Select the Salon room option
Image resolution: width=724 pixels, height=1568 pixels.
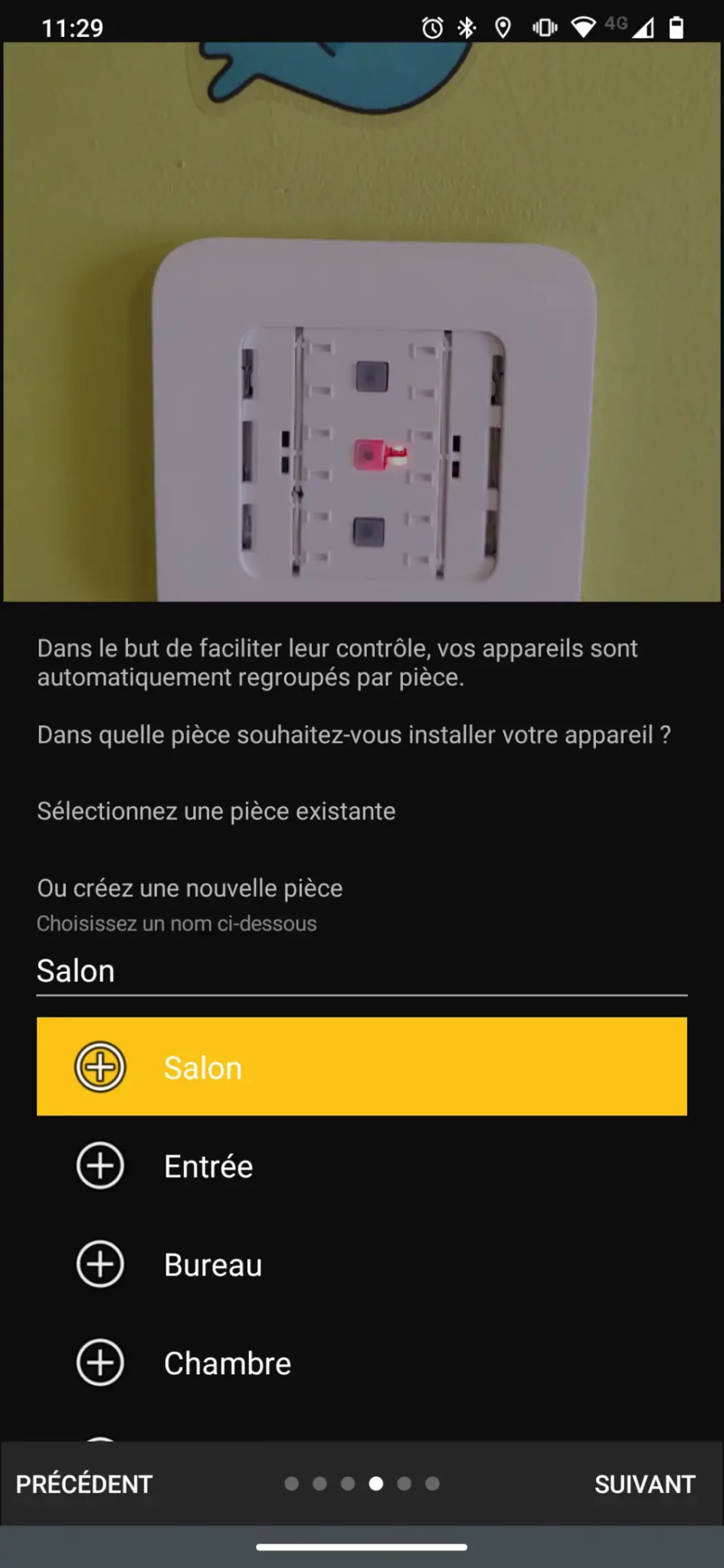(x=361, y=1067)
